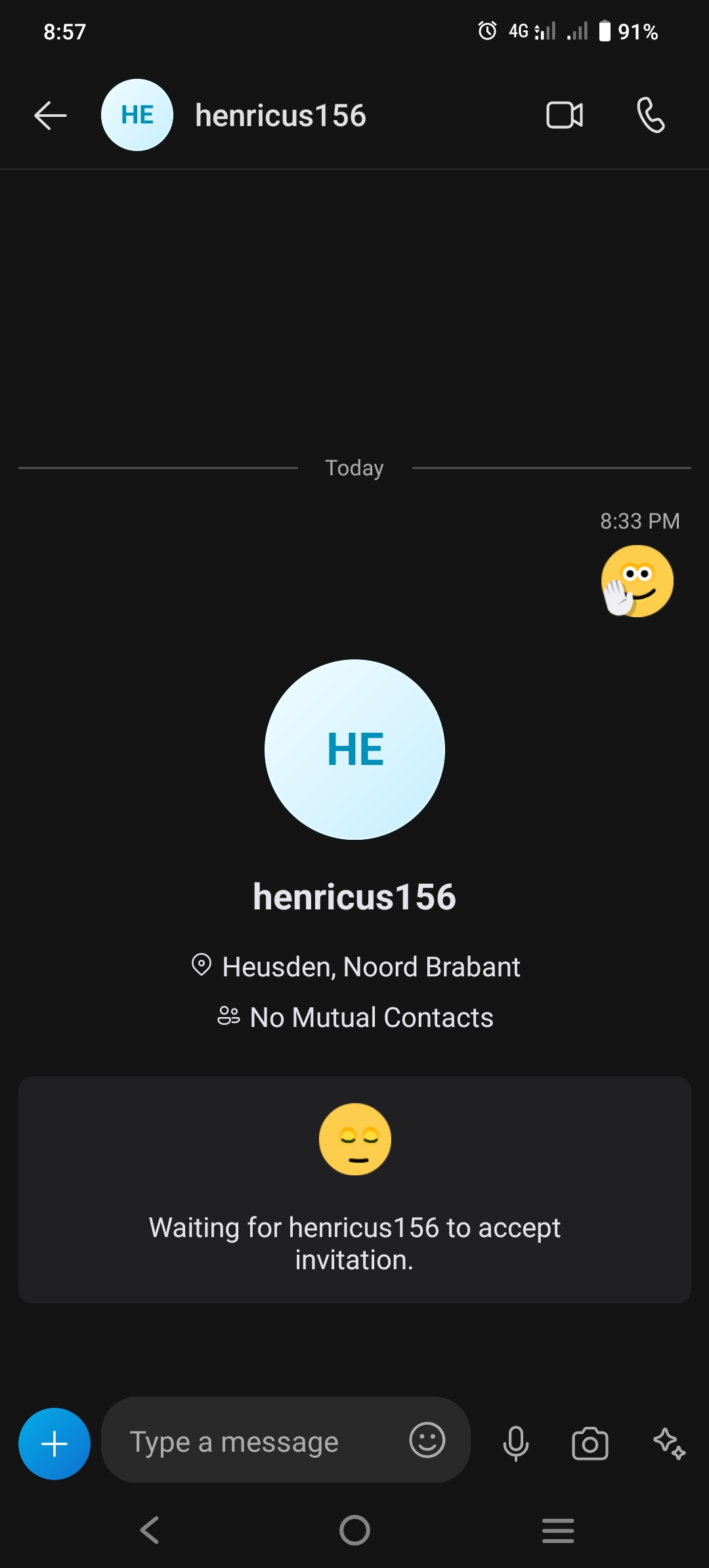The height and width of the screenshot is (1568, 709).
Task: Tap the waving emoji message
Action: point(637,581)
